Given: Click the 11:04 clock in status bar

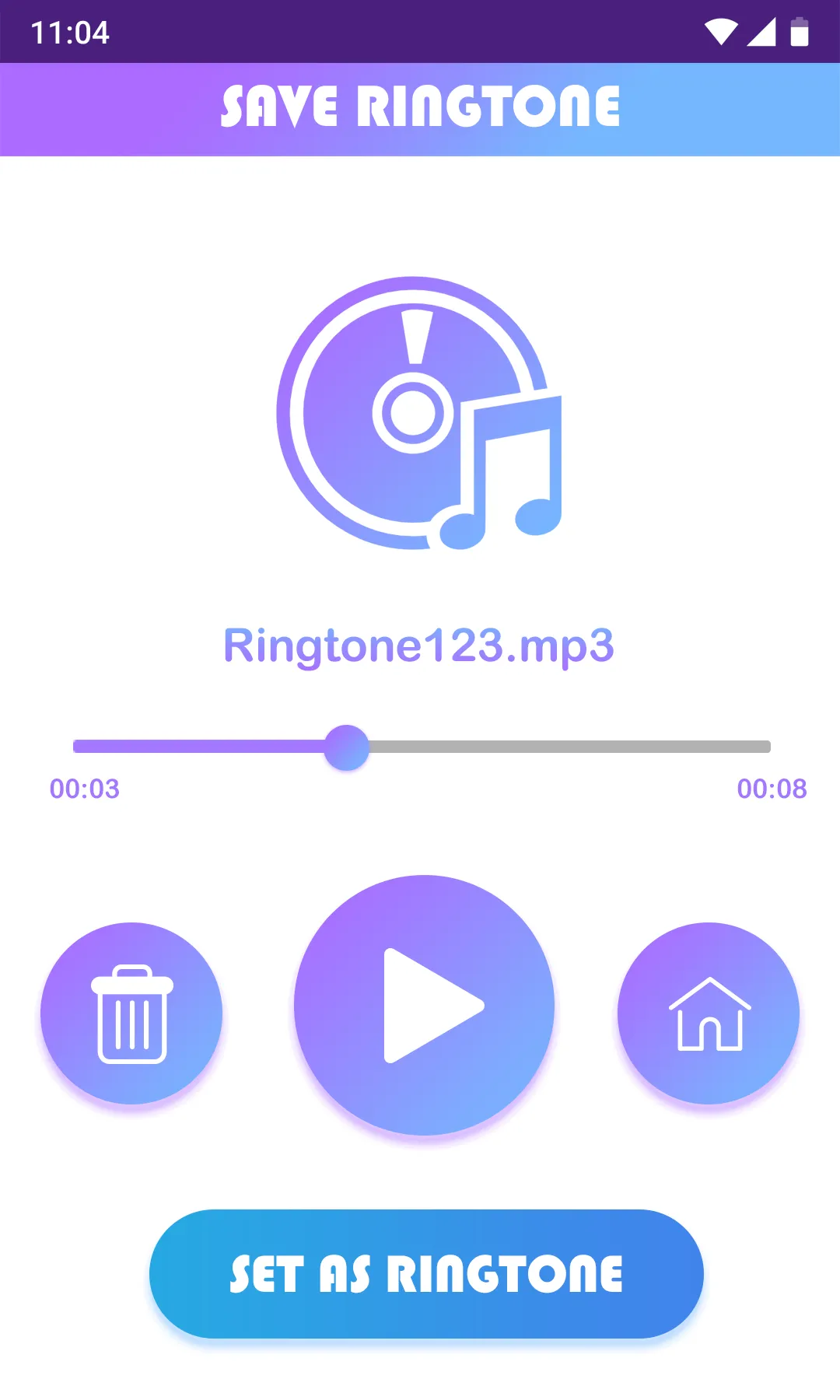Looking at the screenshot, I should point(68,32).
